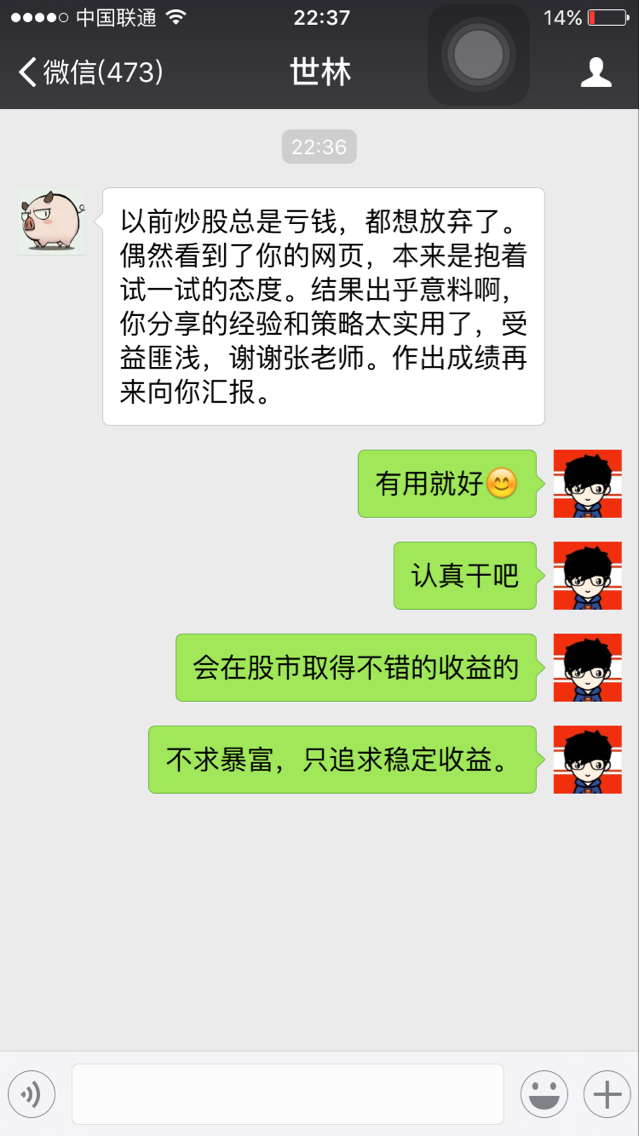Tap the floating AssistiveTouch button
This screenshot has height=1136, width=639.
(478, 55)
